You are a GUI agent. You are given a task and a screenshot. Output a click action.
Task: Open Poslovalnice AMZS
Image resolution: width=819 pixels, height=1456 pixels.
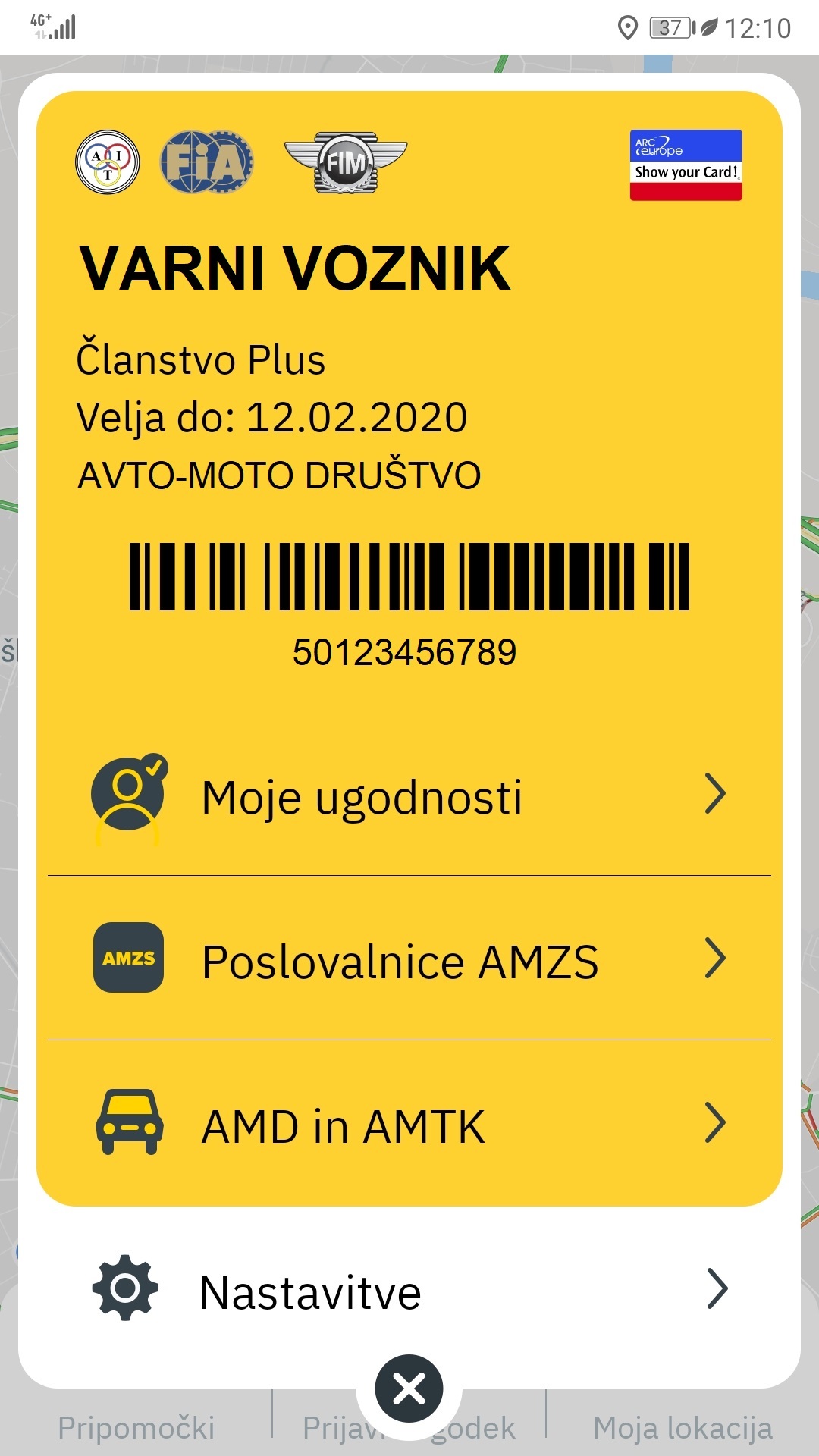409,960
